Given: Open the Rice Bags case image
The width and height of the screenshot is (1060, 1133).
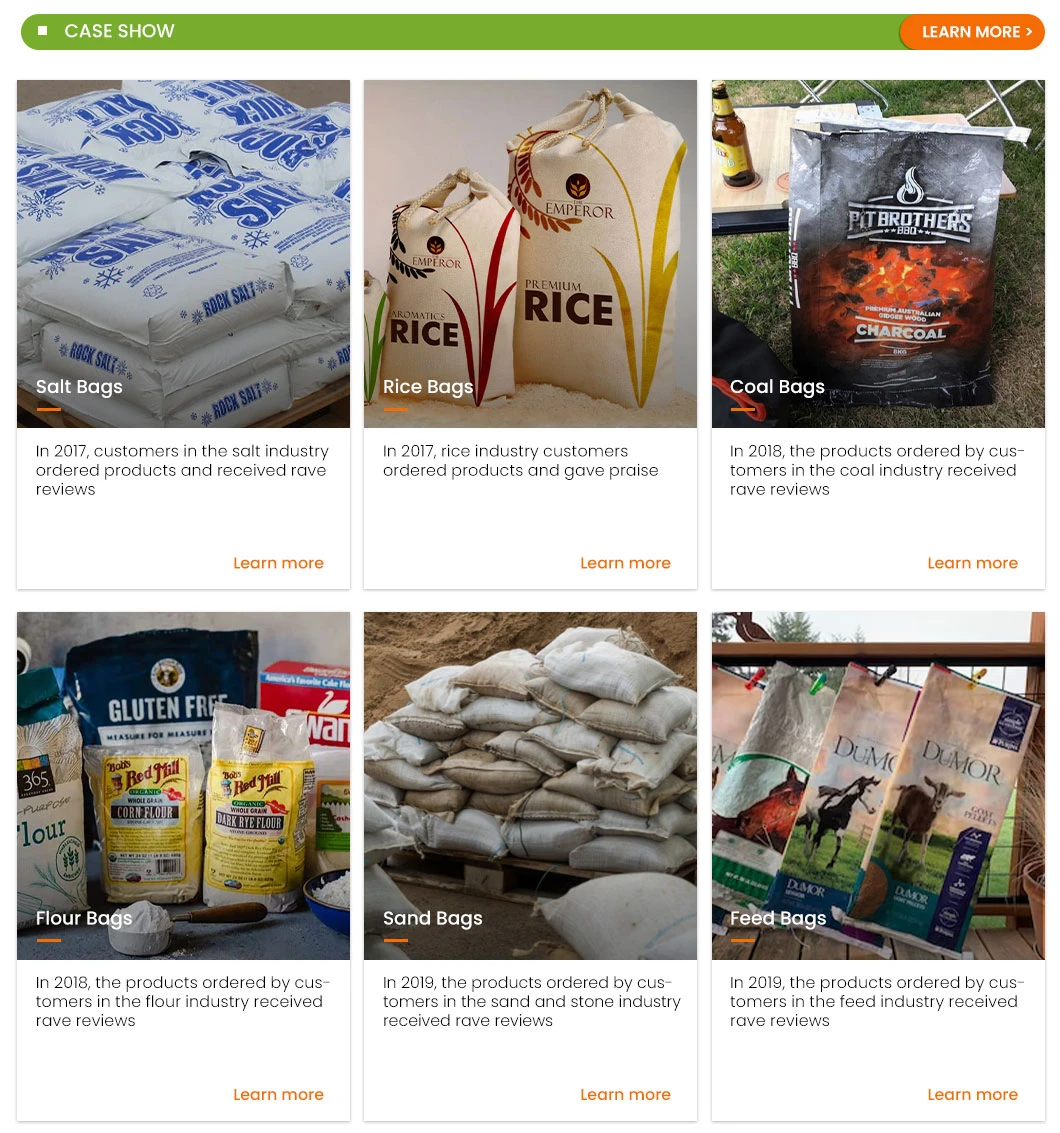Looking at the screenshot, I should pos(530,254).
